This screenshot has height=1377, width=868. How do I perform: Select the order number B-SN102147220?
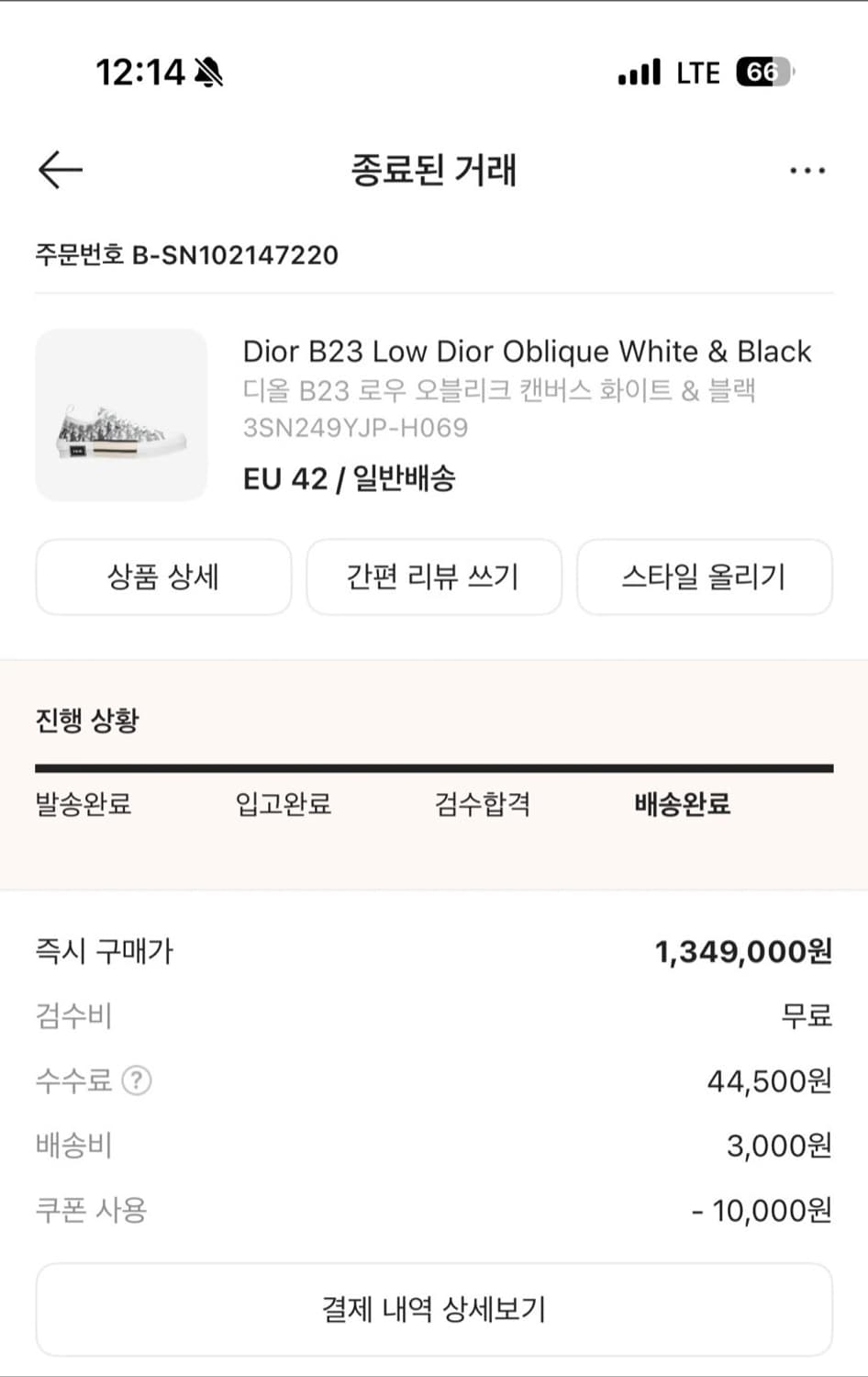click(x=186, y=255)
